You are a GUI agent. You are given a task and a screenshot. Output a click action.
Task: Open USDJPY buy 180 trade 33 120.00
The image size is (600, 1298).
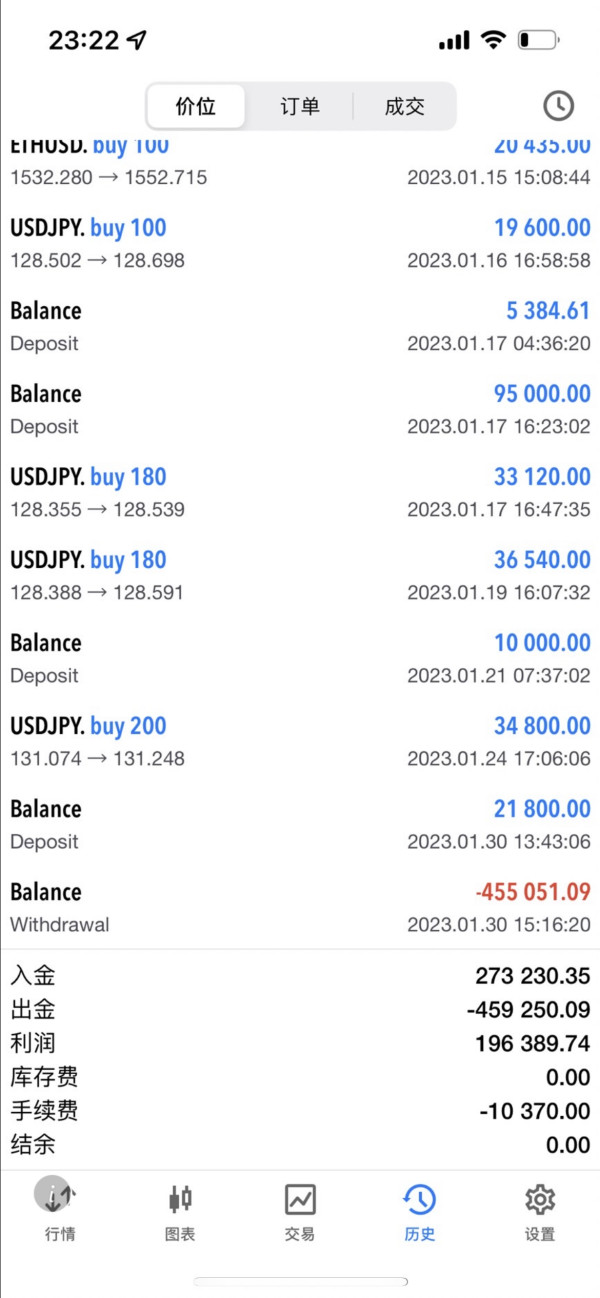[x=300, y=492]
